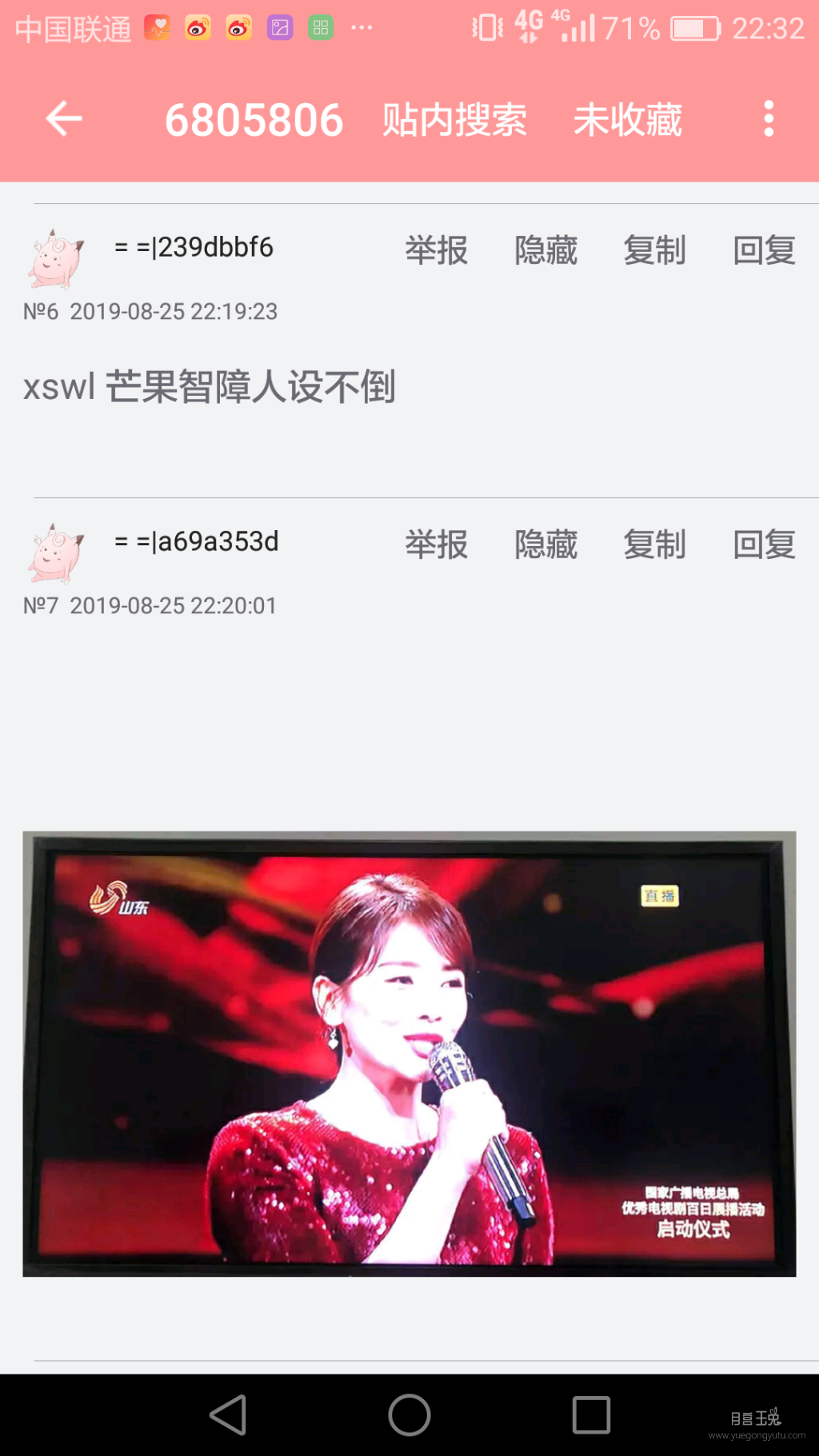The height and width of the screenshot is (1456, 819).
Task: Tap the floor number №7 entry
Action: point(41,606)
